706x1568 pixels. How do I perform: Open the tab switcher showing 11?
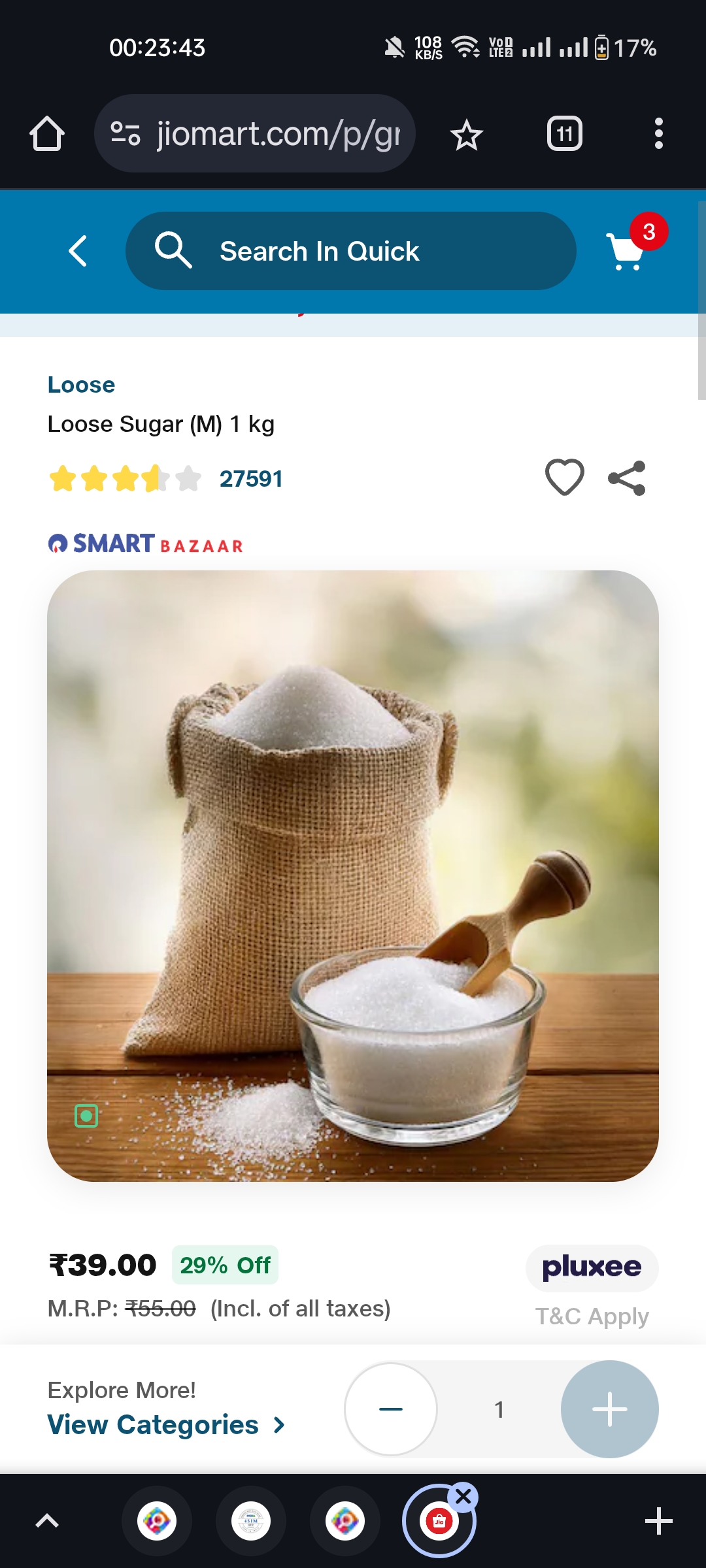[x=564, y=134]
